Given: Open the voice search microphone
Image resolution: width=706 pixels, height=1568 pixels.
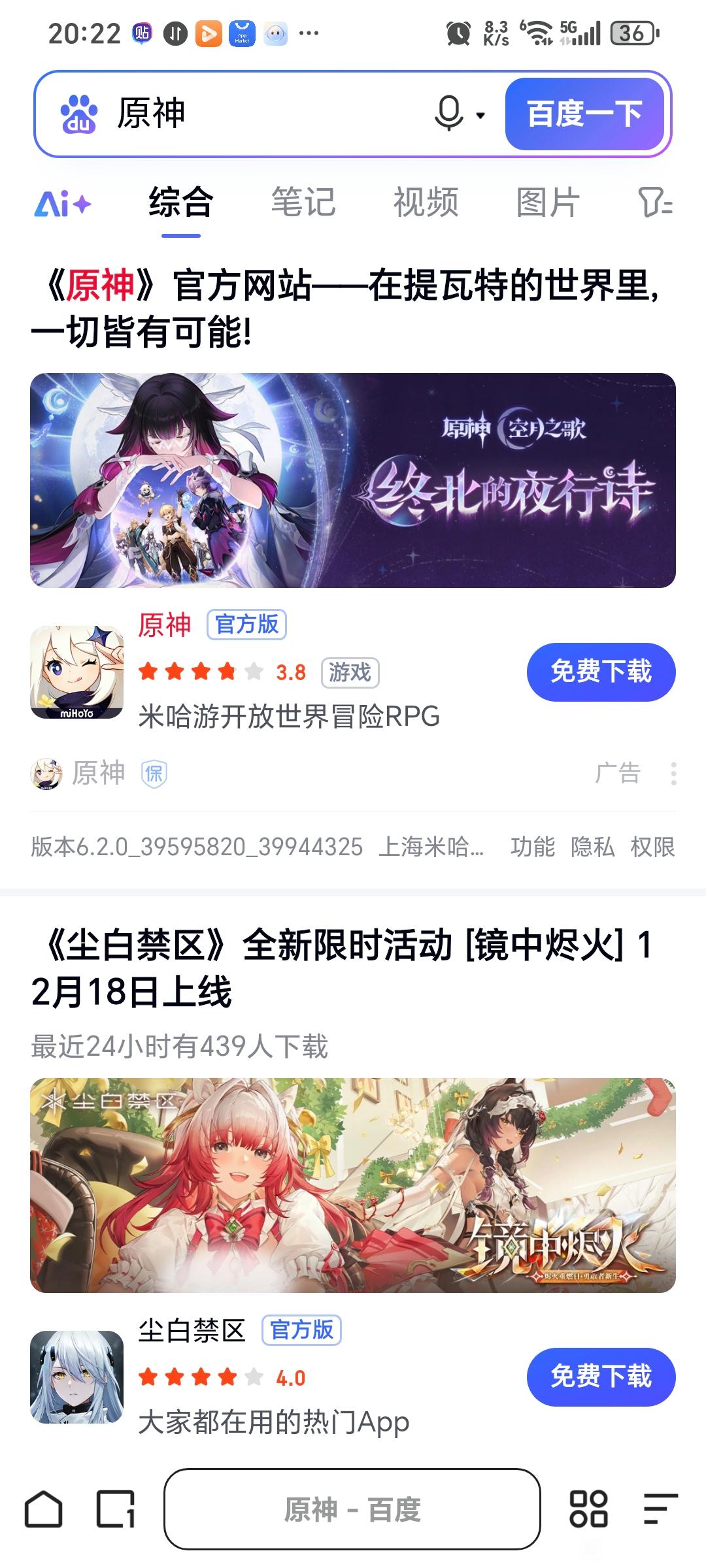Looking at the screenshot, I should click(x=449, y=114).
